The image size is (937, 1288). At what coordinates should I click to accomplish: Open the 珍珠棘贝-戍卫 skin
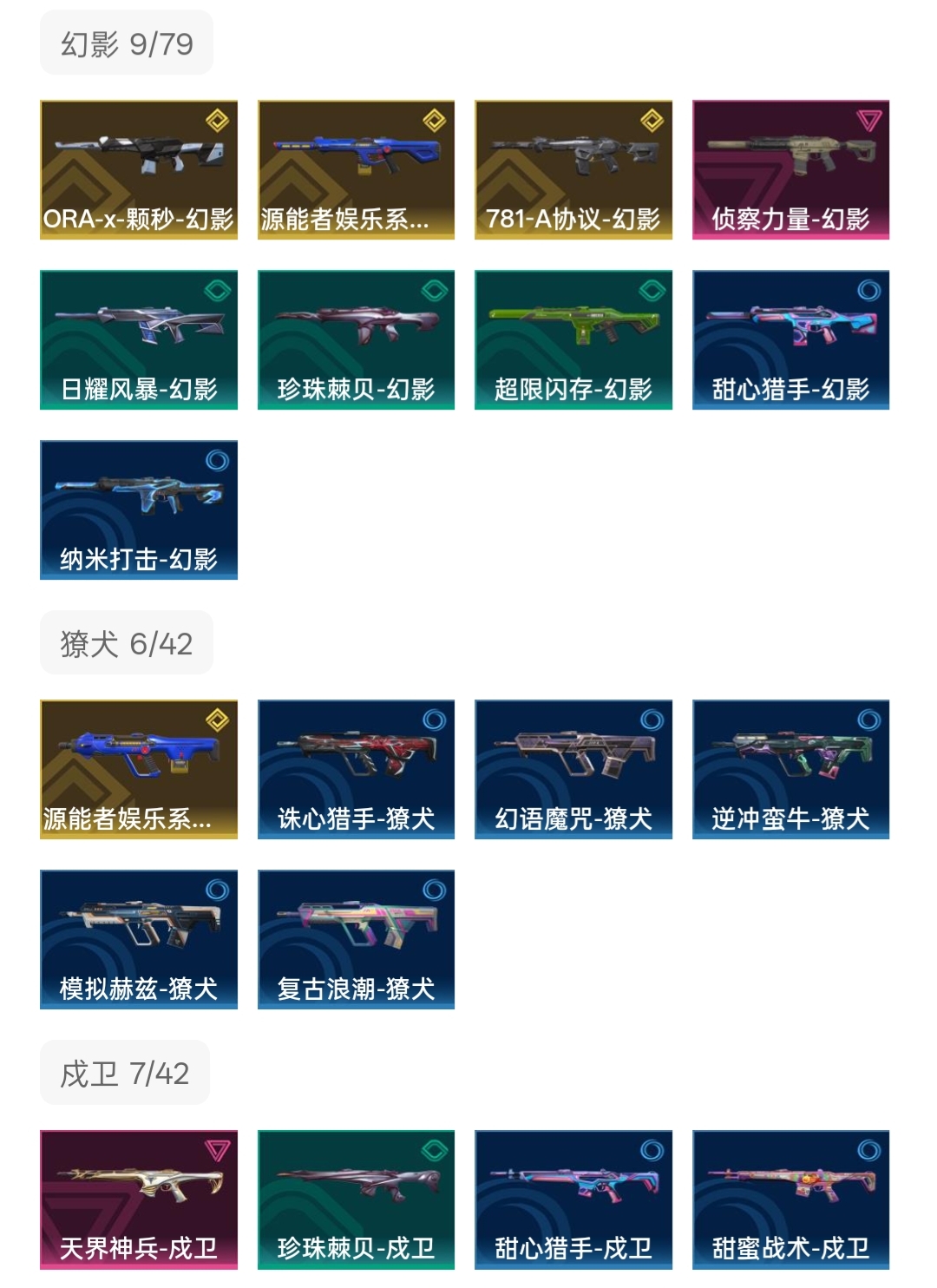pos(356,1199)
